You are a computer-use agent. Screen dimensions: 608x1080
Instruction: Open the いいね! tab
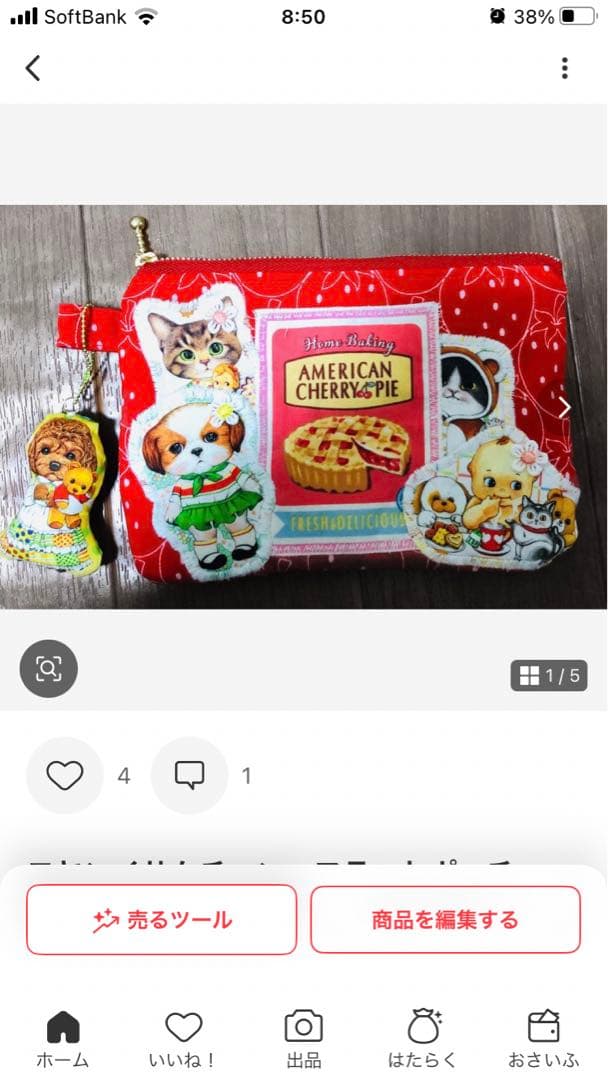click(183, 1038)
